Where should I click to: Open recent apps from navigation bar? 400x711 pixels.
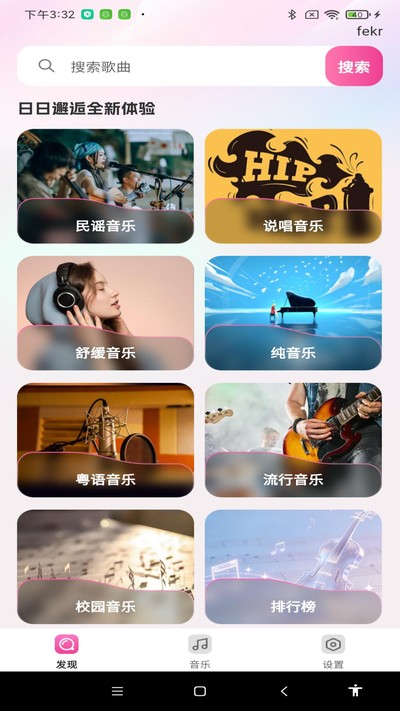[x=117, y=691]
